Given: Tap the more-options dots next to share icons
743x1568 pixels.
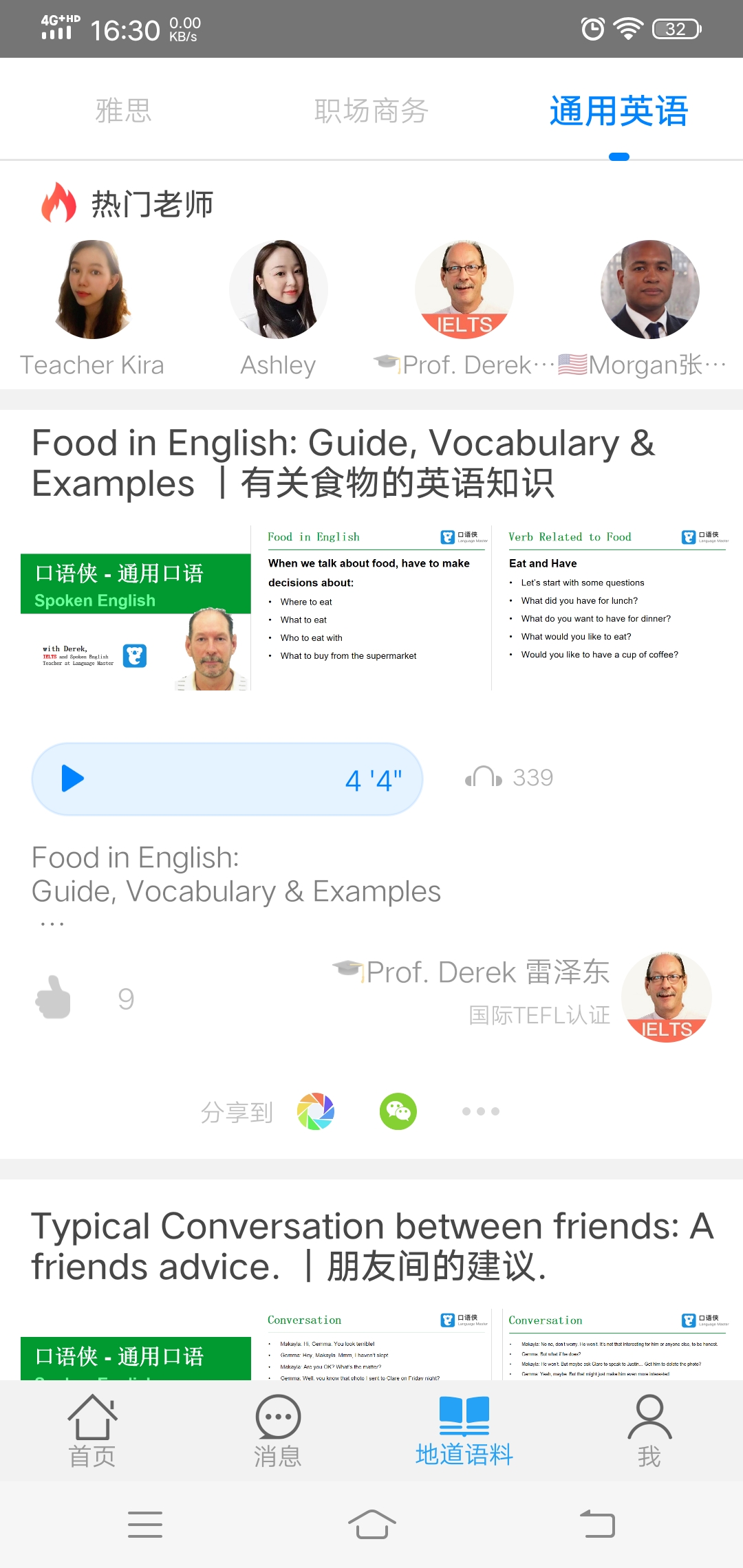Looking at the screenshot, I should pos(481,1111).
